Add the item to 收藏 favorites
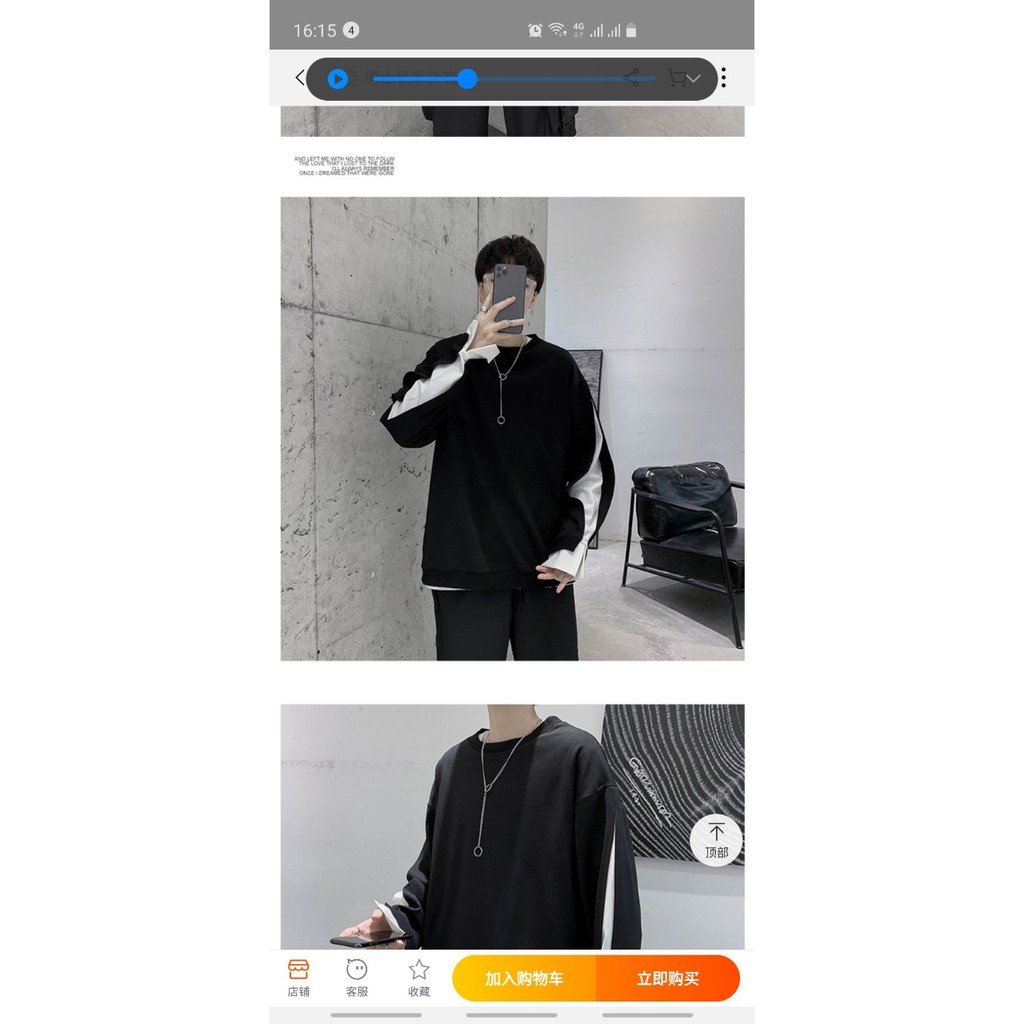 [419, 977]
